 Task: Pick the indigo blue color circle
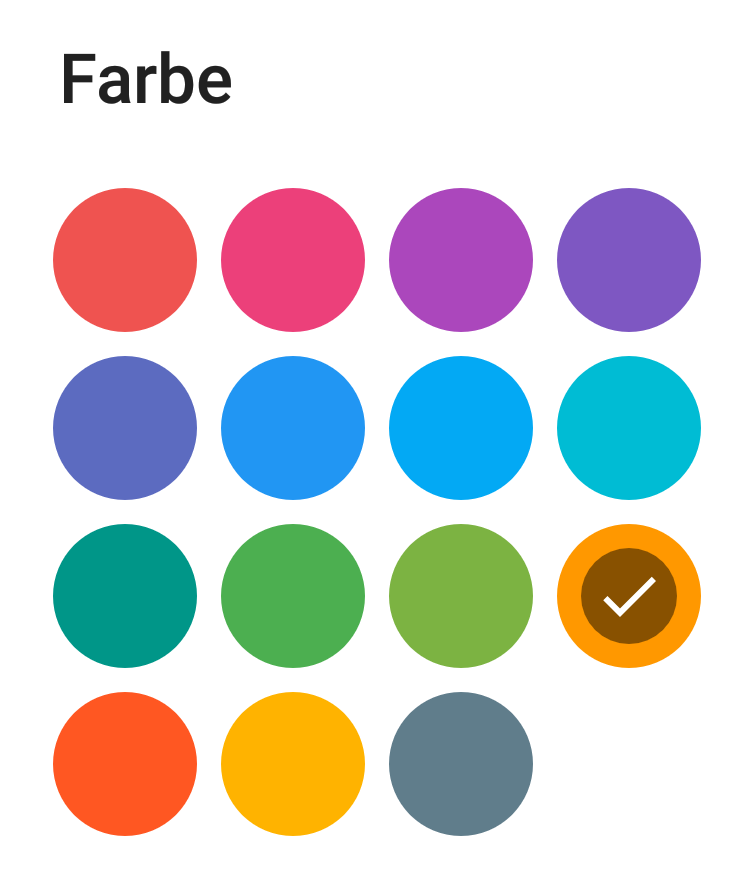[125, 427]
